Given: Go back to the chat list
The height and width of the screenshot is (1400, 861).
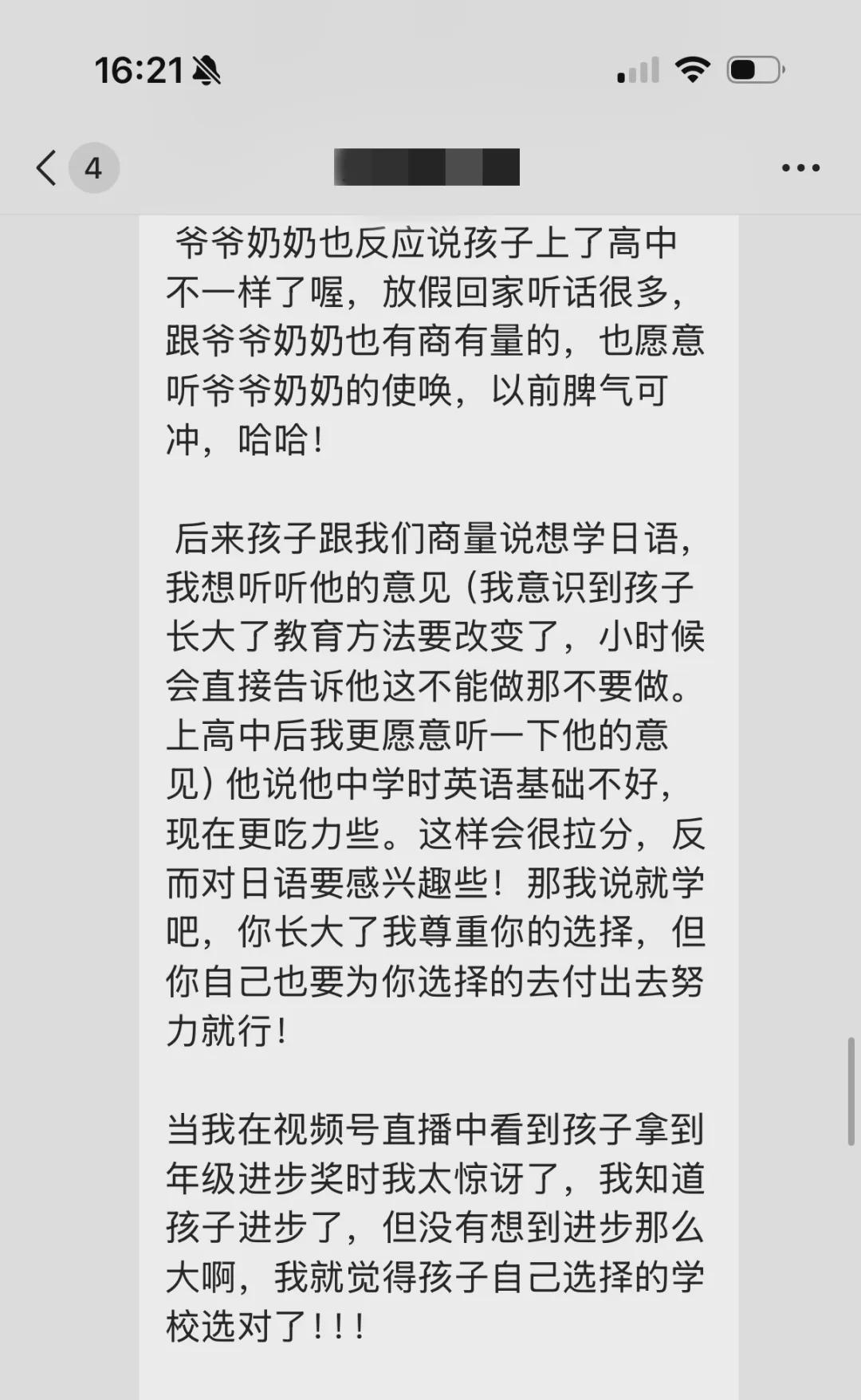Looking at the screenshot, I should coord(48,167).
